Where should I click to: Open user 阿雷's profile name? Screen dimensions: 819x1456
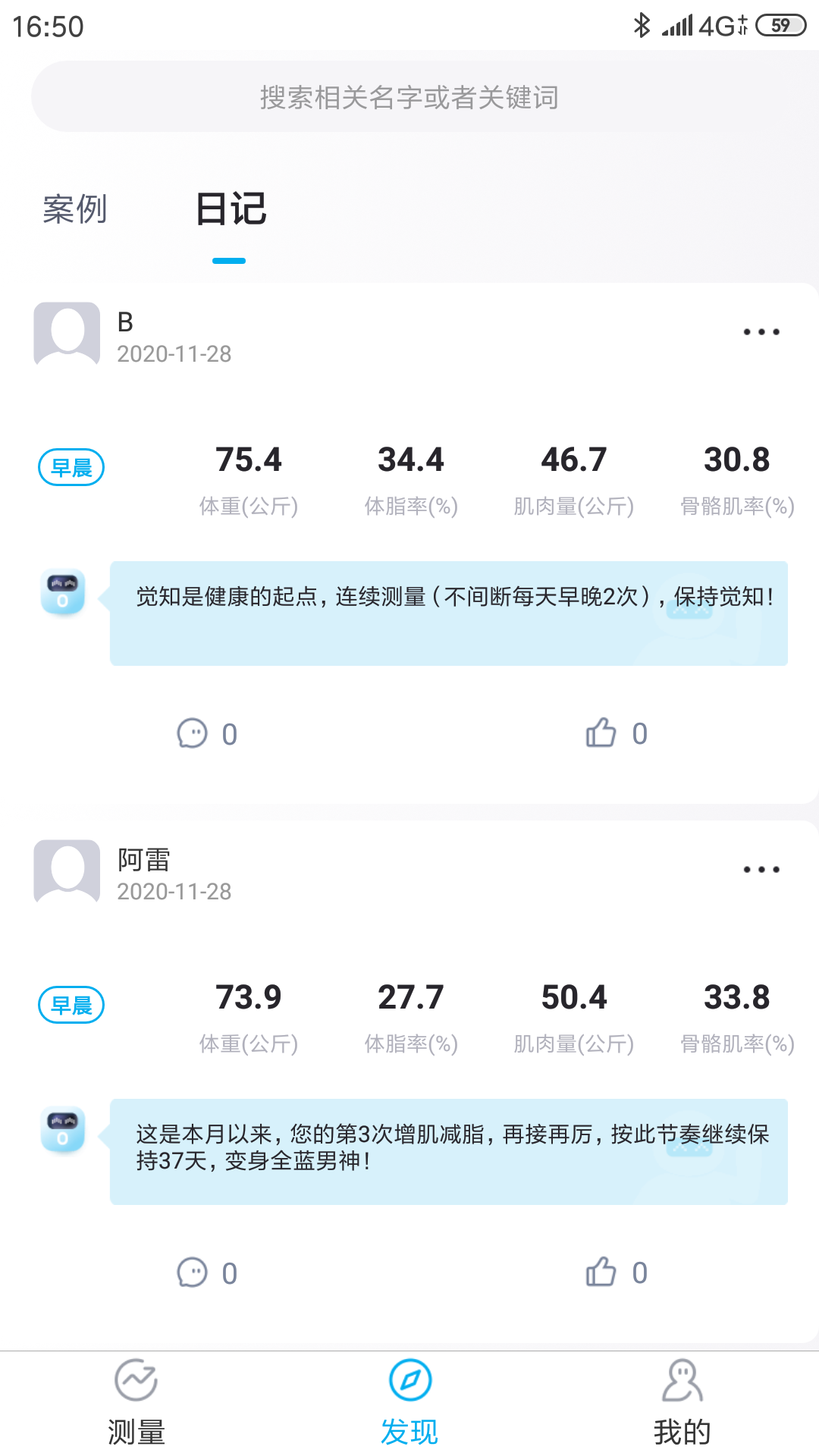click(144, 861)
